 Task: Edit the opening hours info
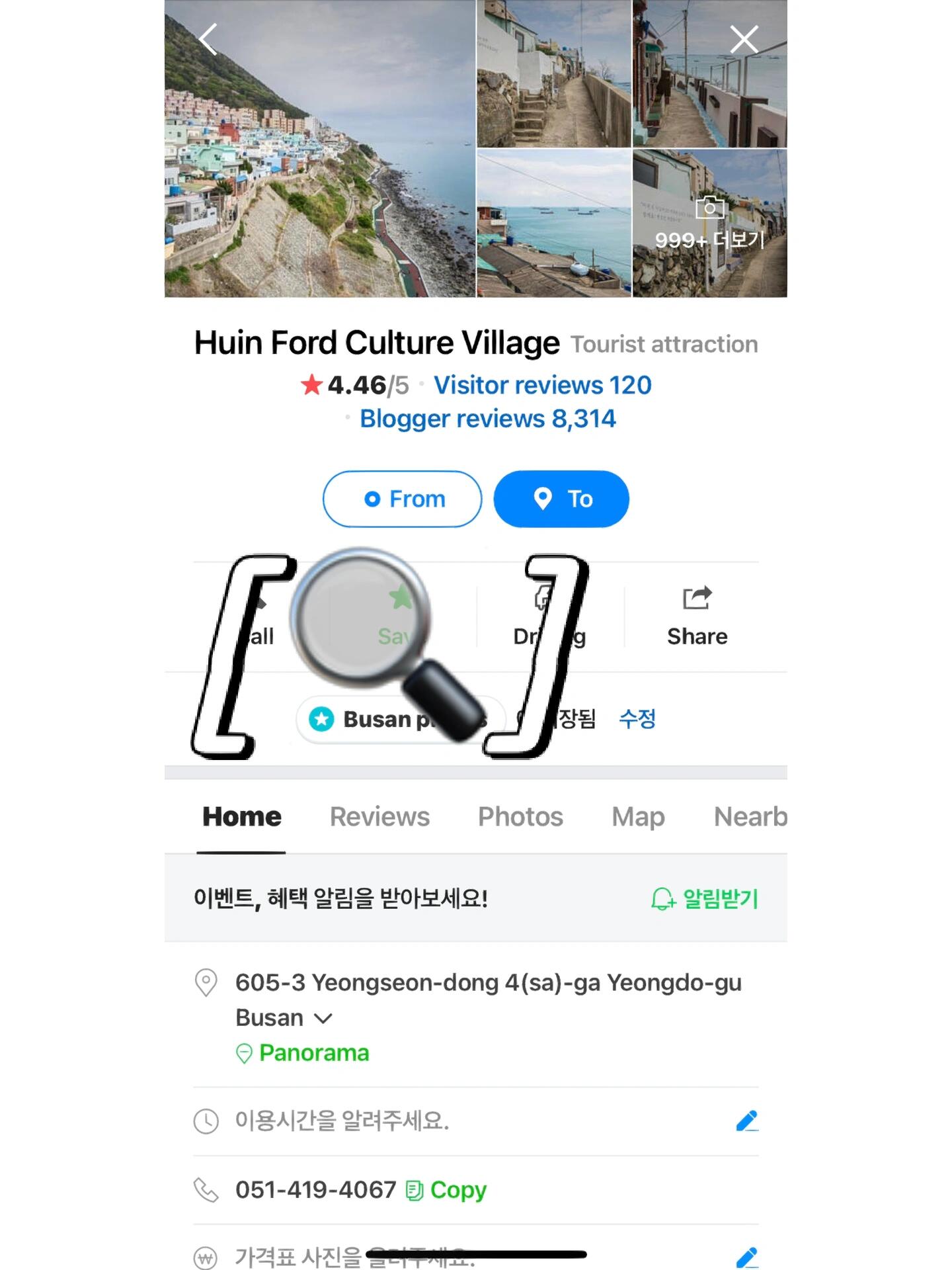point(746,1121)
